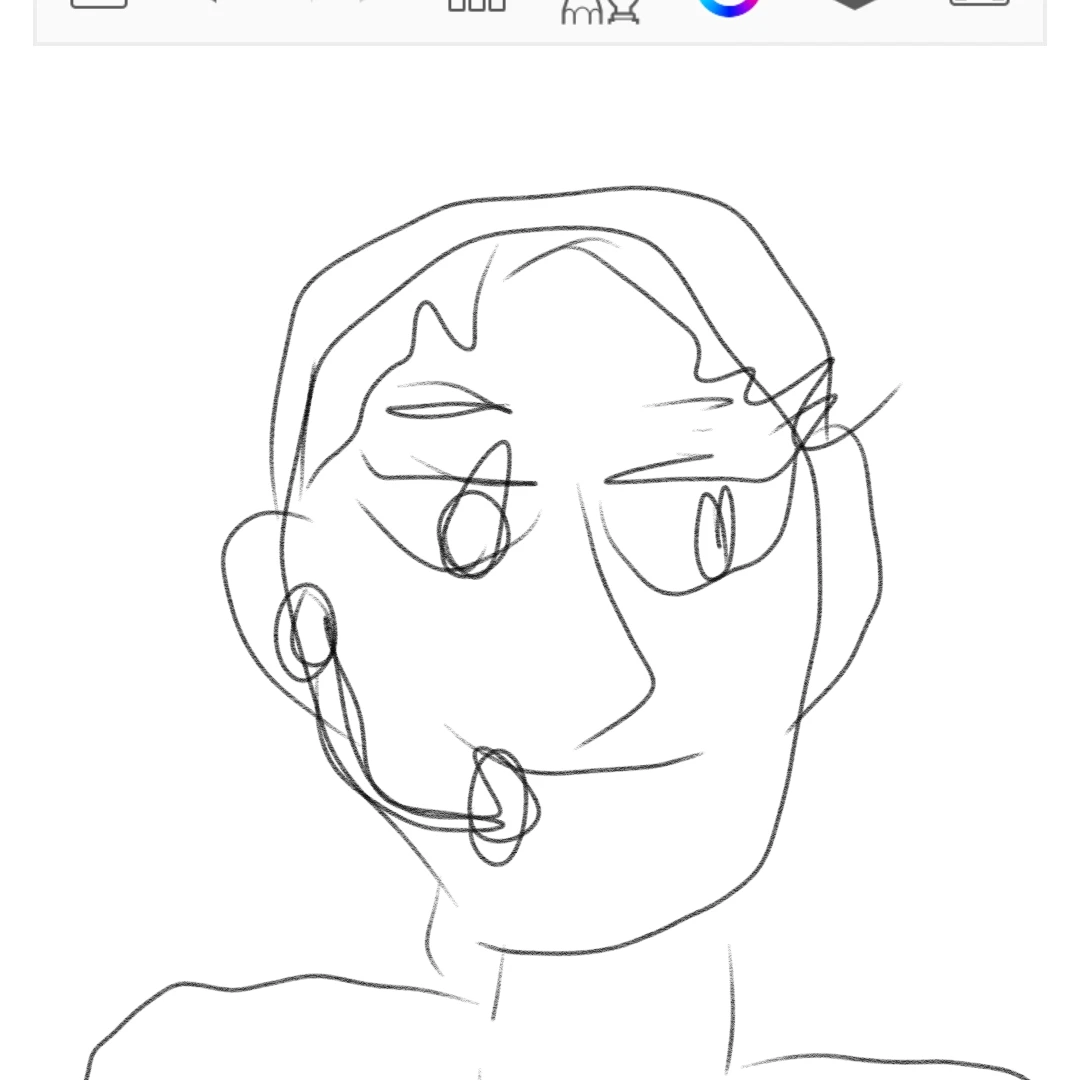Open the brush library icon
The width and height of the screenshot is (1080, 1080).
477,5
